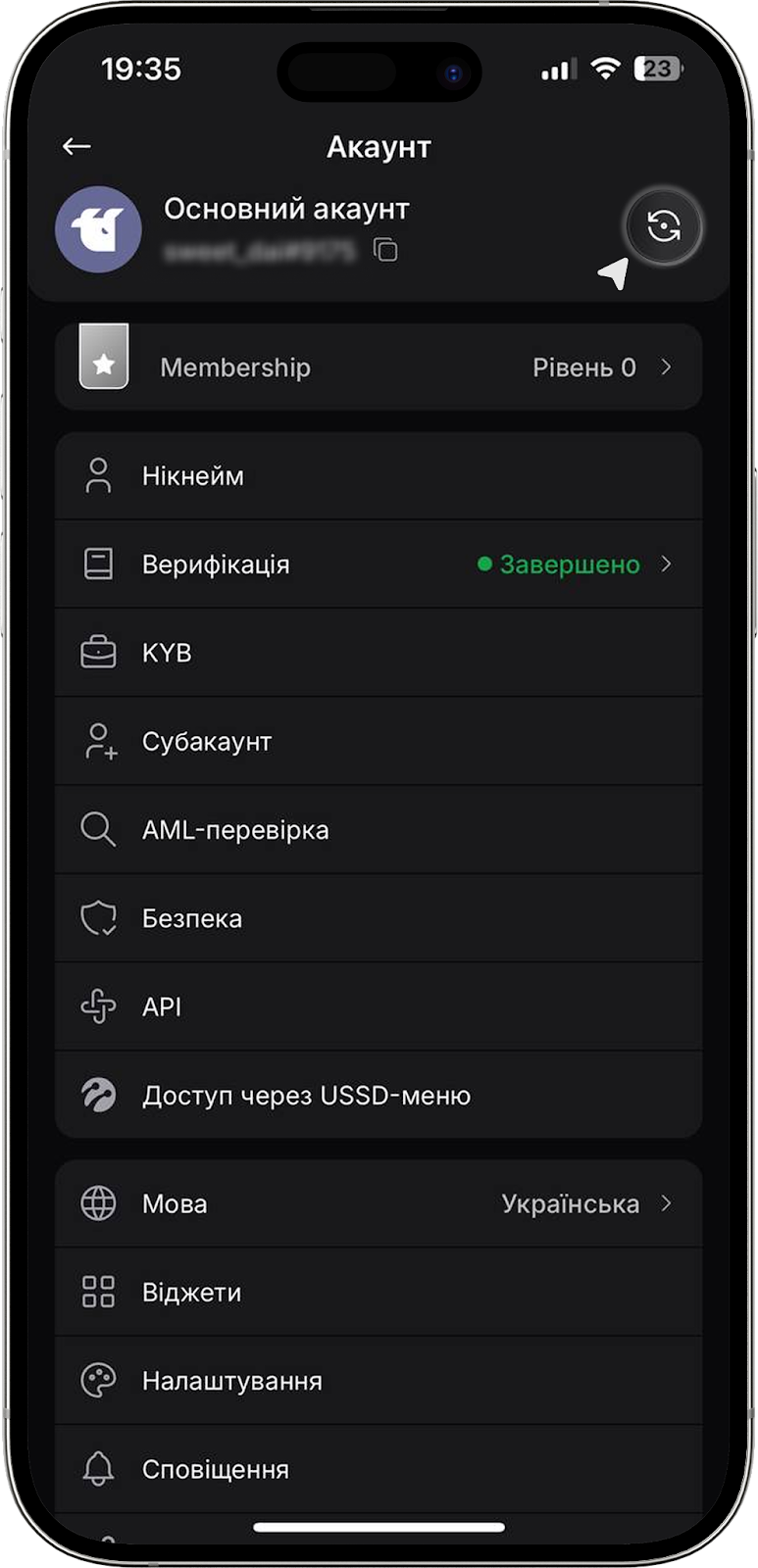The image size is (758, 1568).
Task: Open Верифікація status
Action: [379, 564]
